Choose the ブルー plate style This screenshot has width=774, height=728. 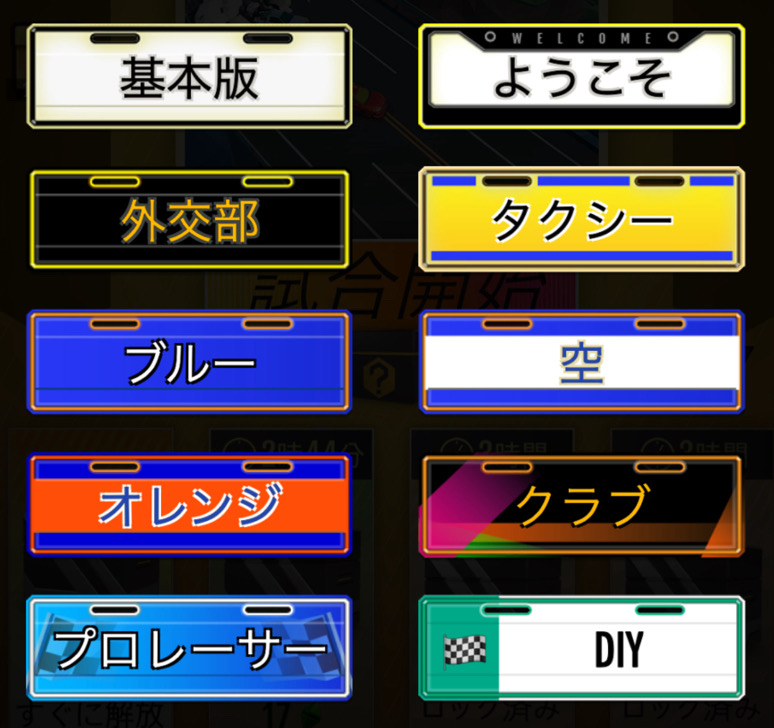(x=190, y=362)
